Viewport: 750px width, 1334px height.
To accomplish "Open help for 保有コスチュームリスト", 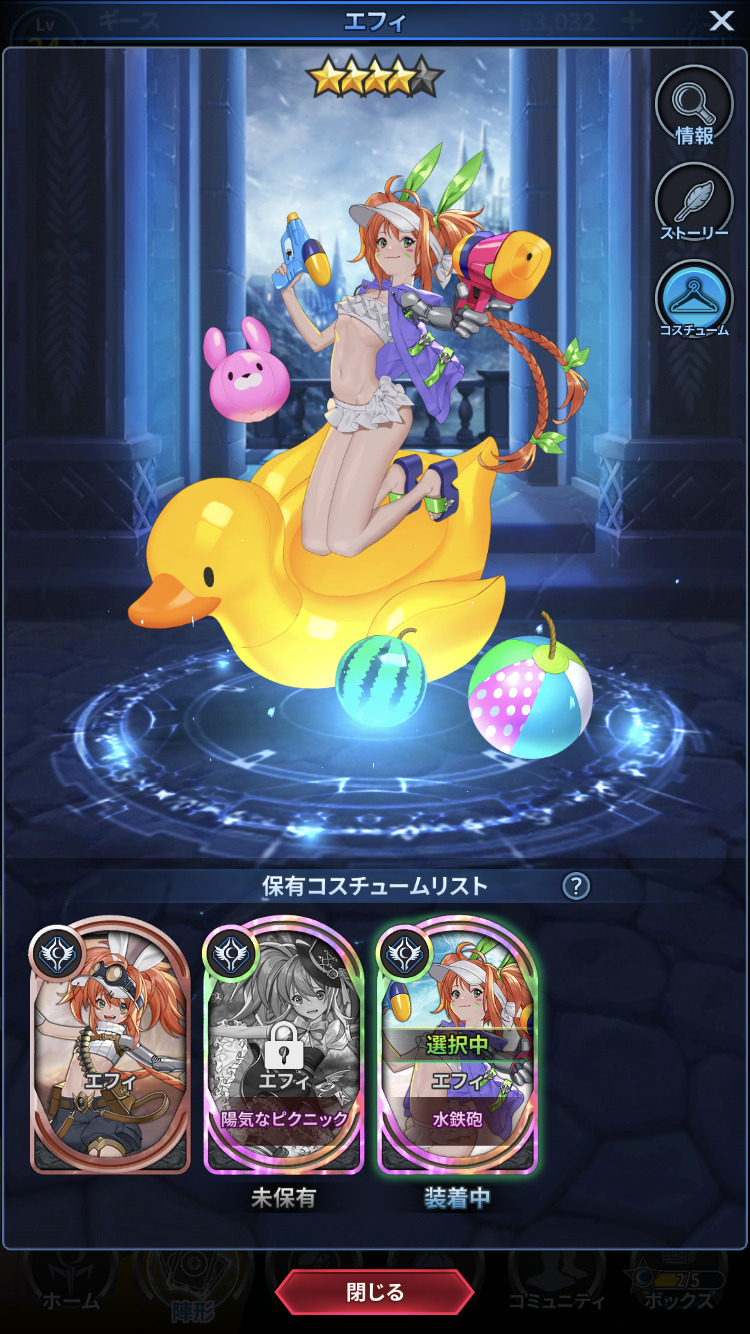I will pyautogui.click(x=576, y=886).
